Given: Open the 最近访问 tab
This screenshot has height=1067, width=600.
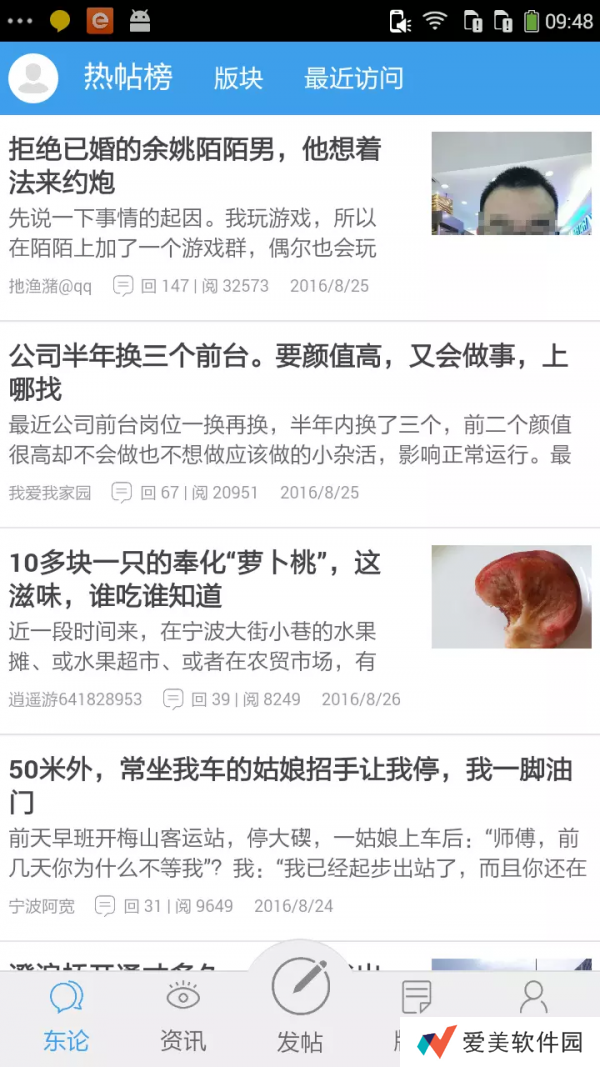Looking at the screenshot, I should click(x=354, y=78).
